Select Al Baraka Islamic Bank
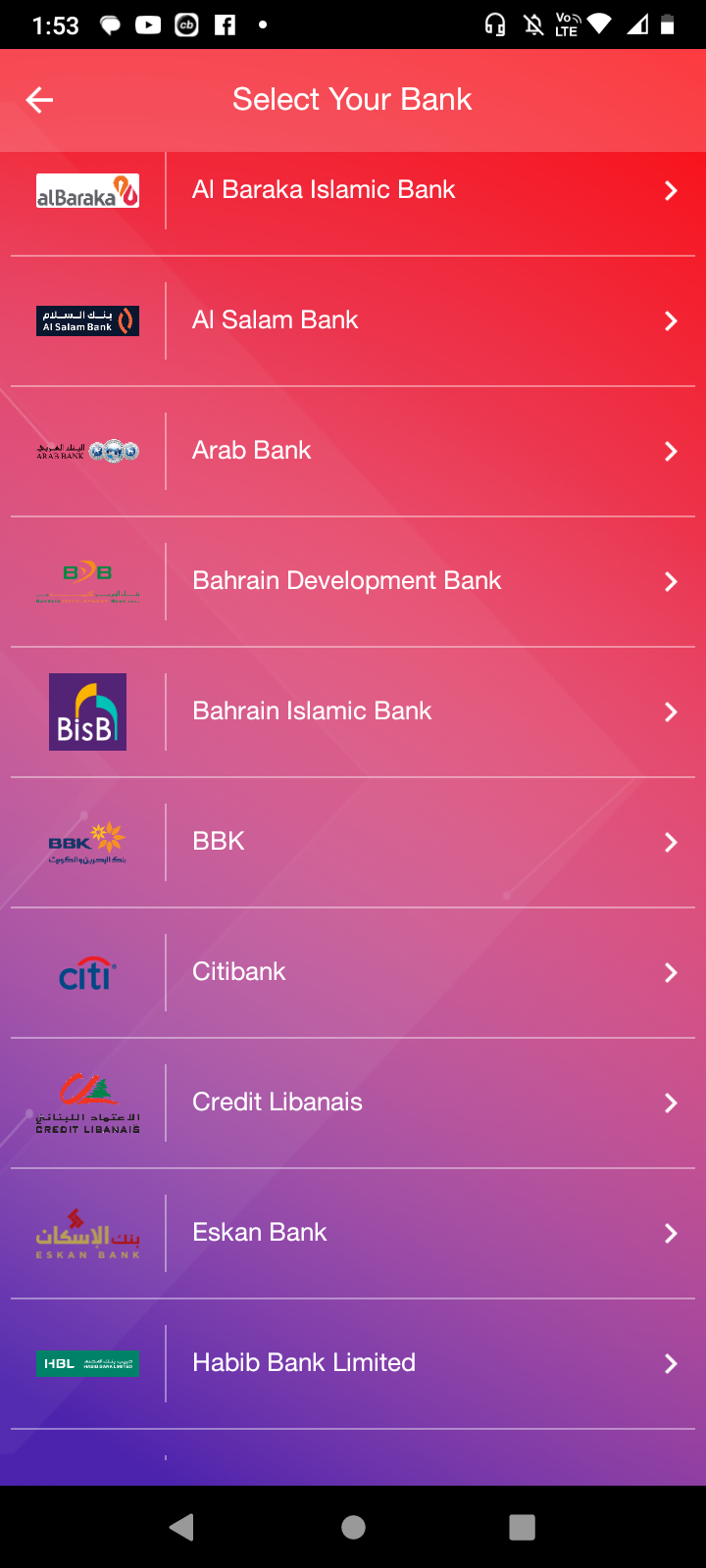This screenshot has width=706, height=1568. point(353,190)
